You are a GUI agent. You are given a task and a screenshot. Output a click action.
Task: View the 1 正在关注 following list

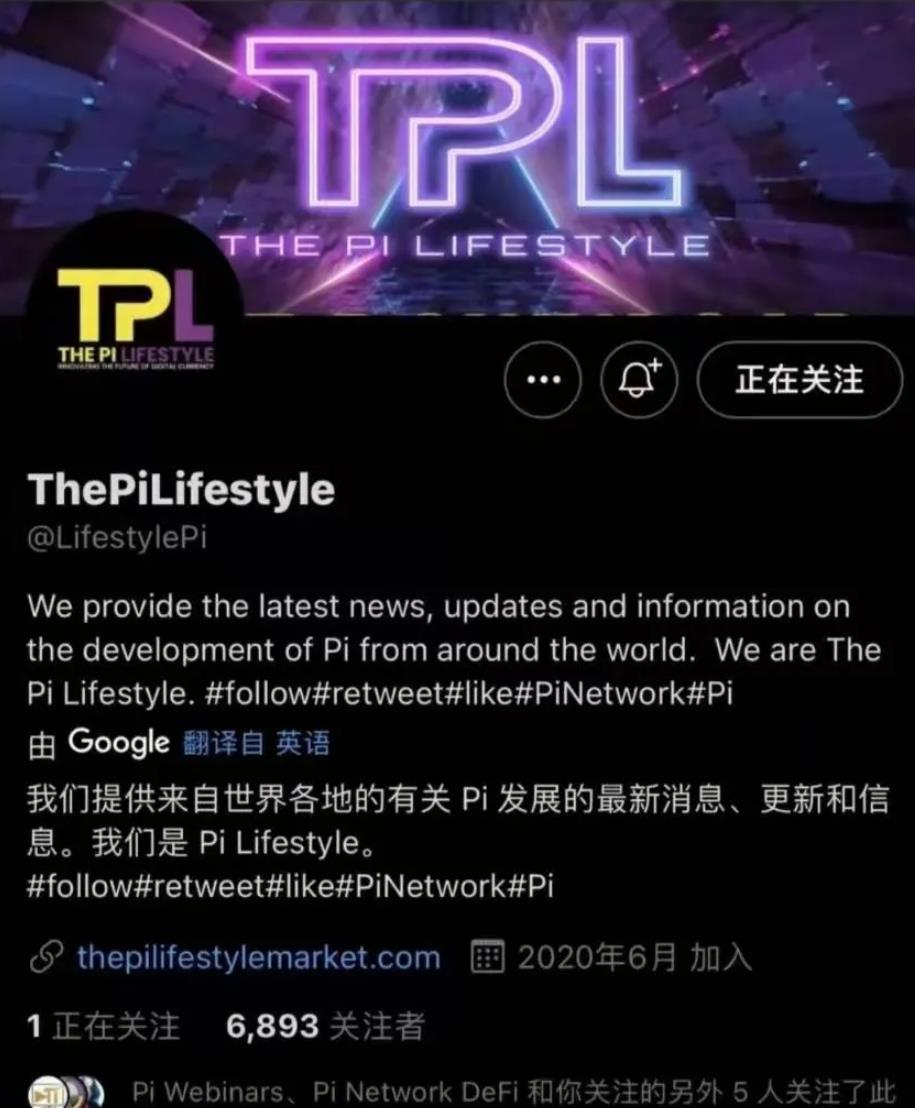coord(103,1026)
